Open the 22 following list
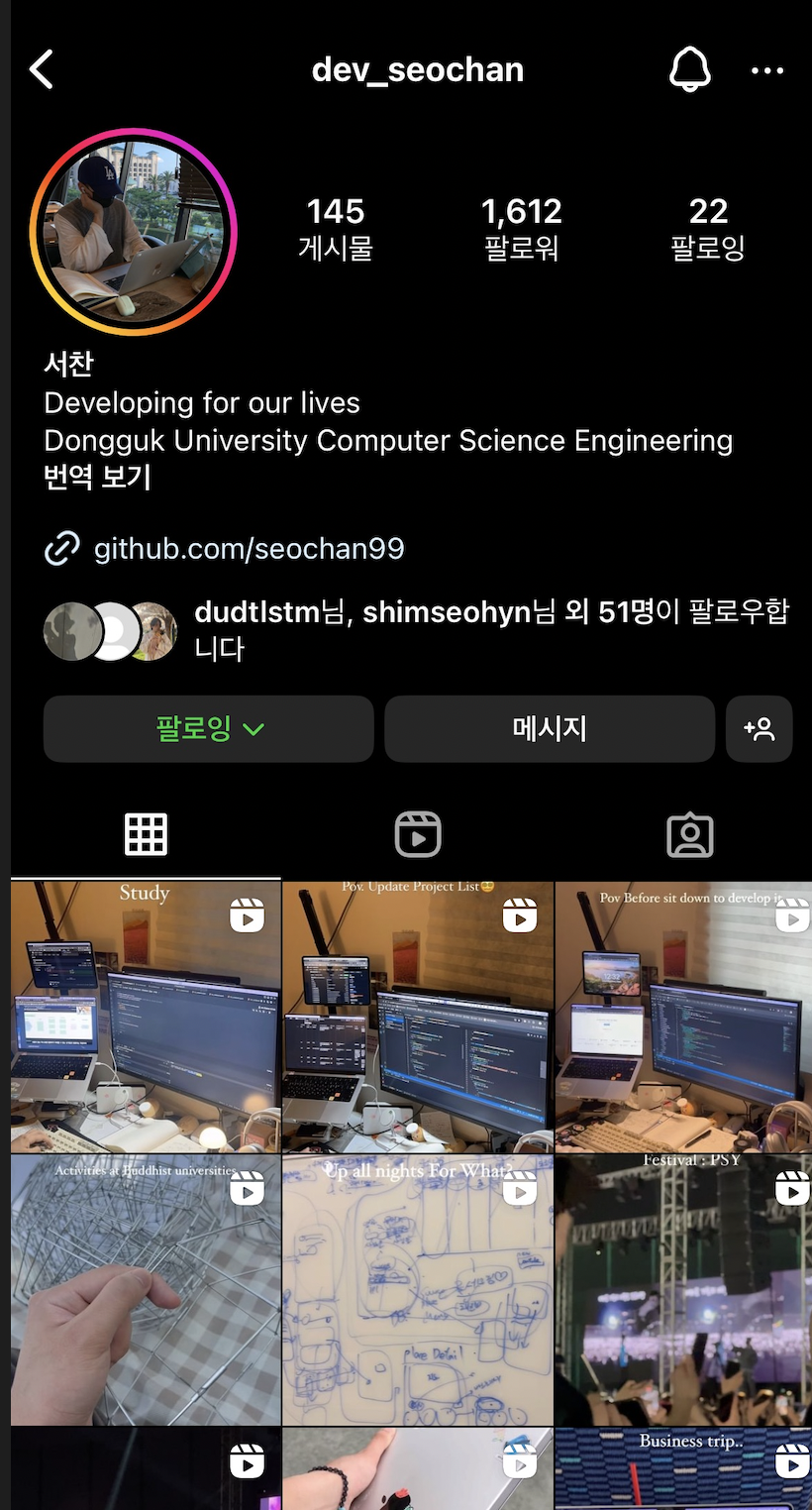This screenshot has width=812, height=1510. pyautogui.click(x=708, y=228)
